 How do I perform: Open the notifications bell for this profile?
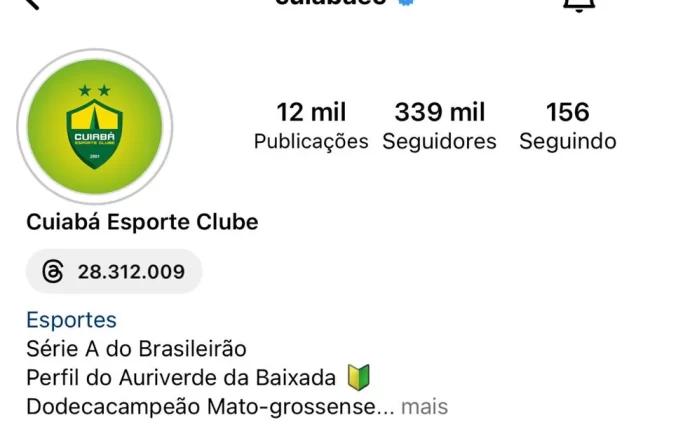(579, 4)
